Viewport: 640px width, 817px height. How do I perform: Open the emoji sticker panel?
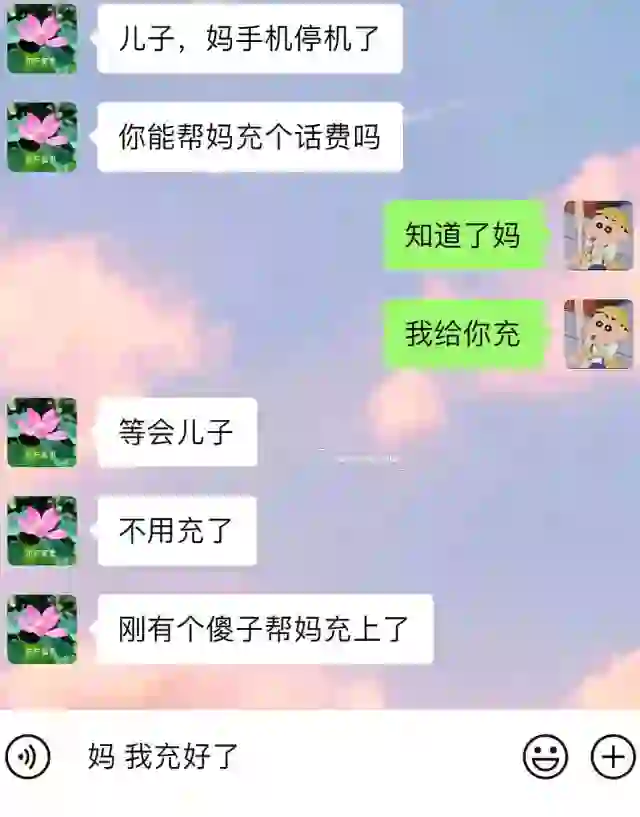[x=545, y=757]
